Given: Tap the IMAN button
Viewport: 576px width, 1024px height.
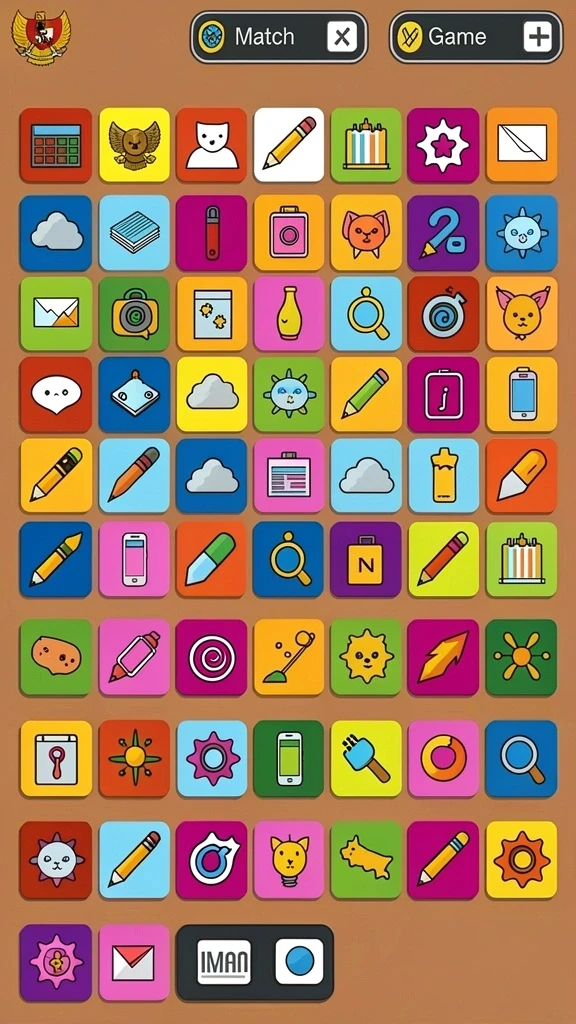Looking at the screenshot, I should [x=224, y=962].
